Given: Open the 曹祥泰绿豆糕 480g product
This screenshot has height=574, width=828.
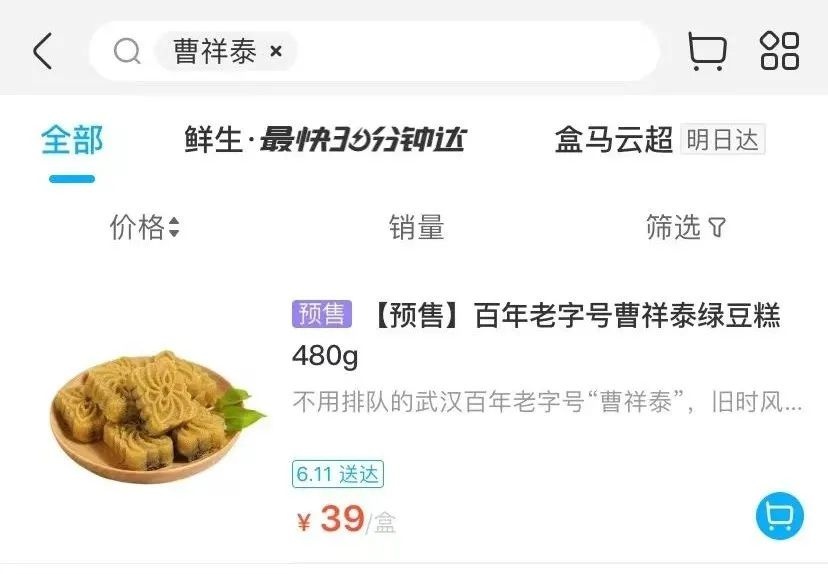Looking at the screenshot, I should pyautogui.click(x=535, y=334).
